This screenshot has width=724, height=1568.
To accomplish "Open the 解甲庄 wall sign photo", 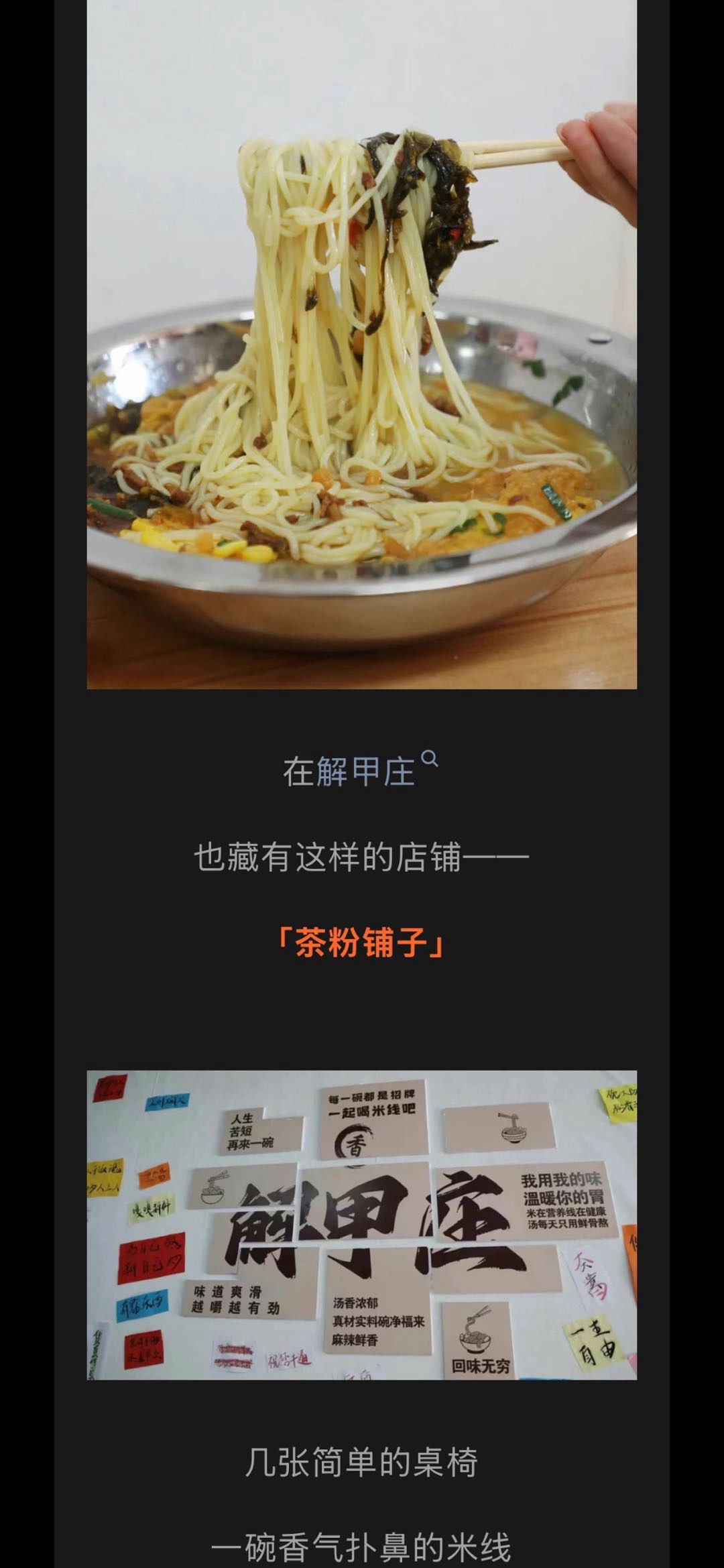I will point(362,1225).
